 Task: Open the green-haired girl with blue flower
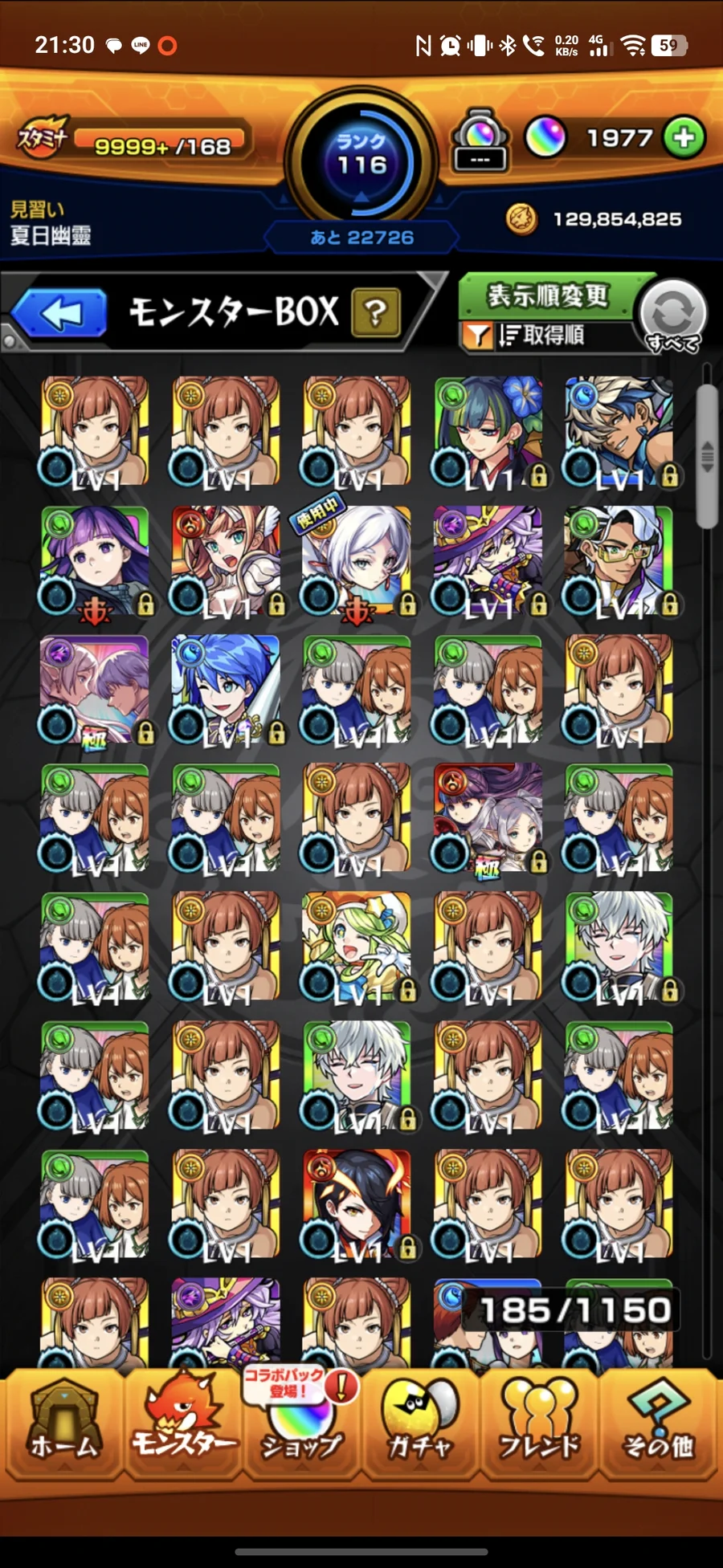[x=488, y=432]
